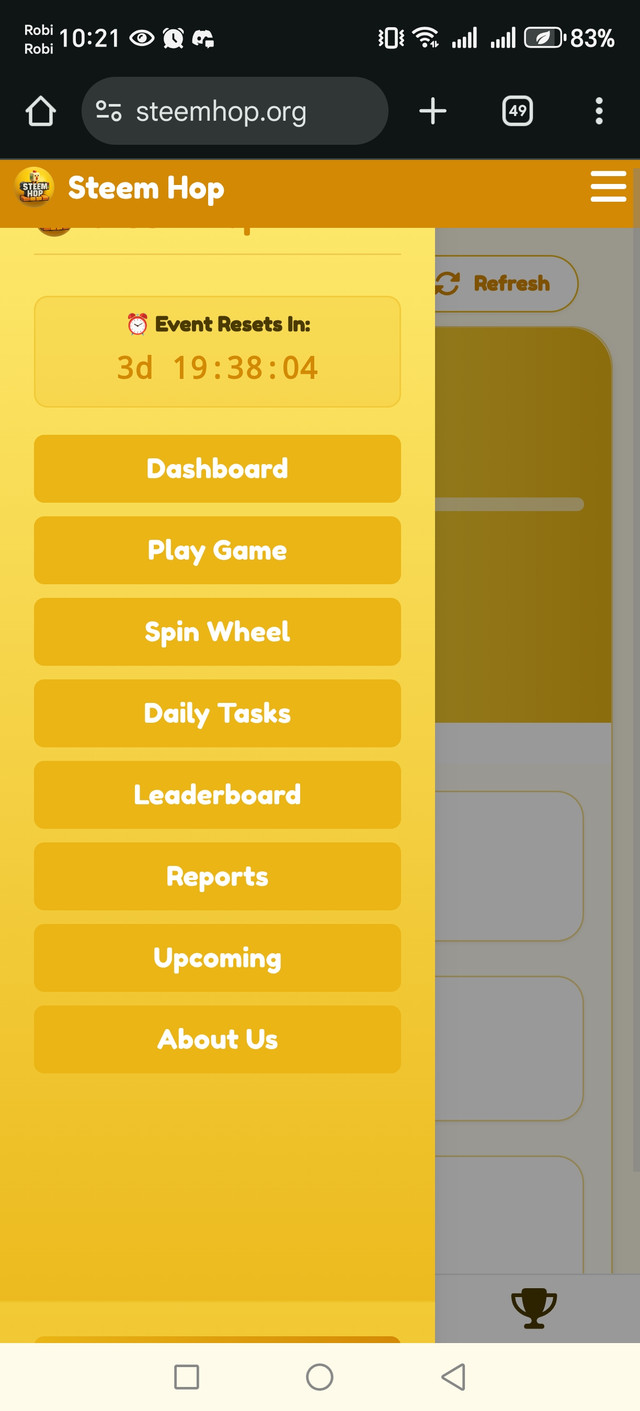The height and width of the screenshot is (1411, 640).
Task: Tap the system back button
Action: [453, 1377]
